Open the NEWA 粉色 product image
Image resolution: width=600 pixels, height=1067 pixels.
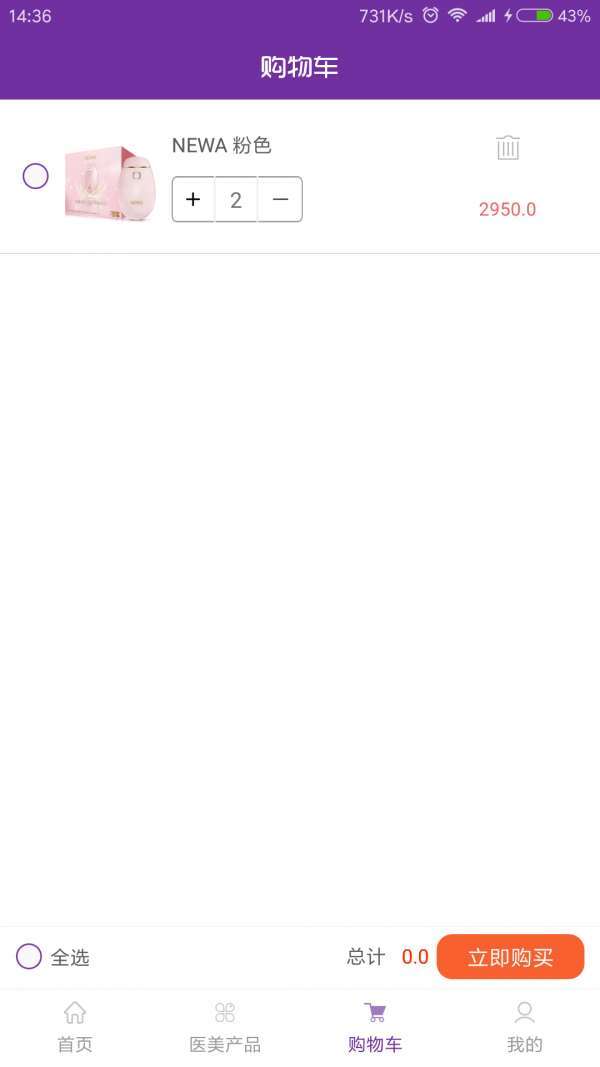111,183
